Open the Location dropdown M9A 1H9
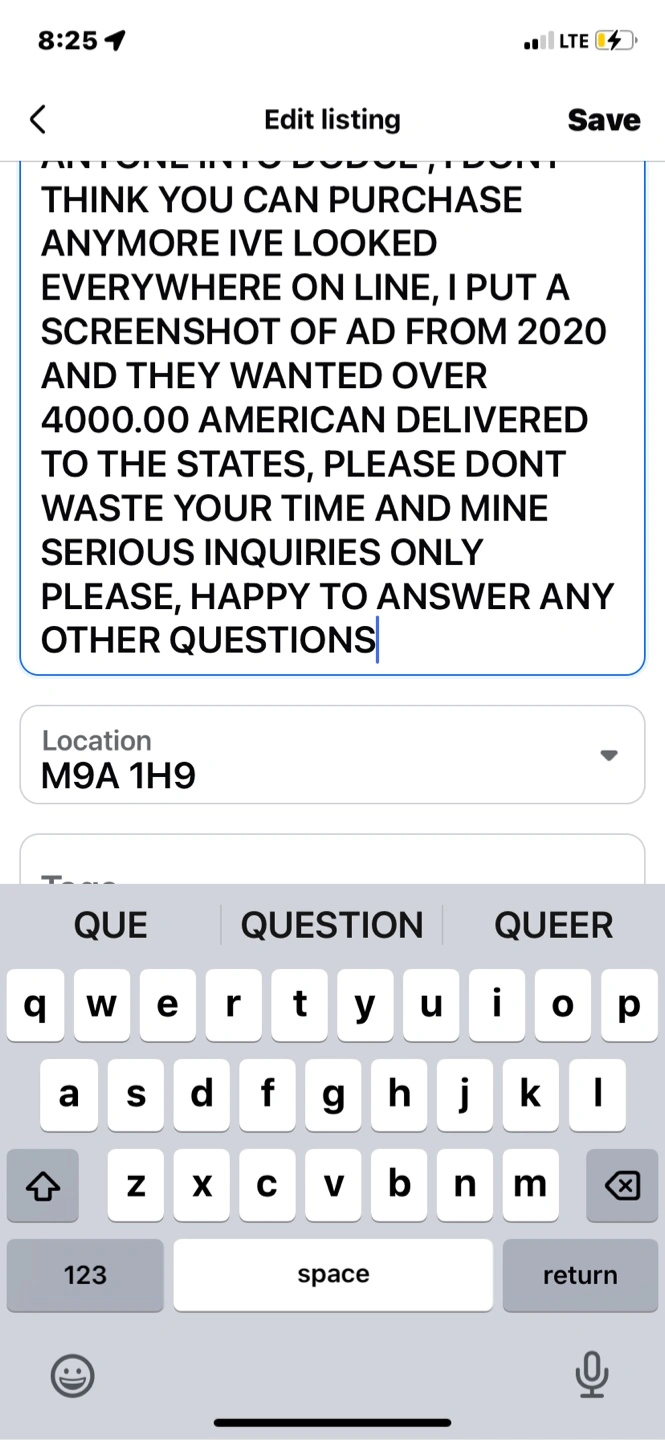This screenshot has height=1440, width=665. 332,755
